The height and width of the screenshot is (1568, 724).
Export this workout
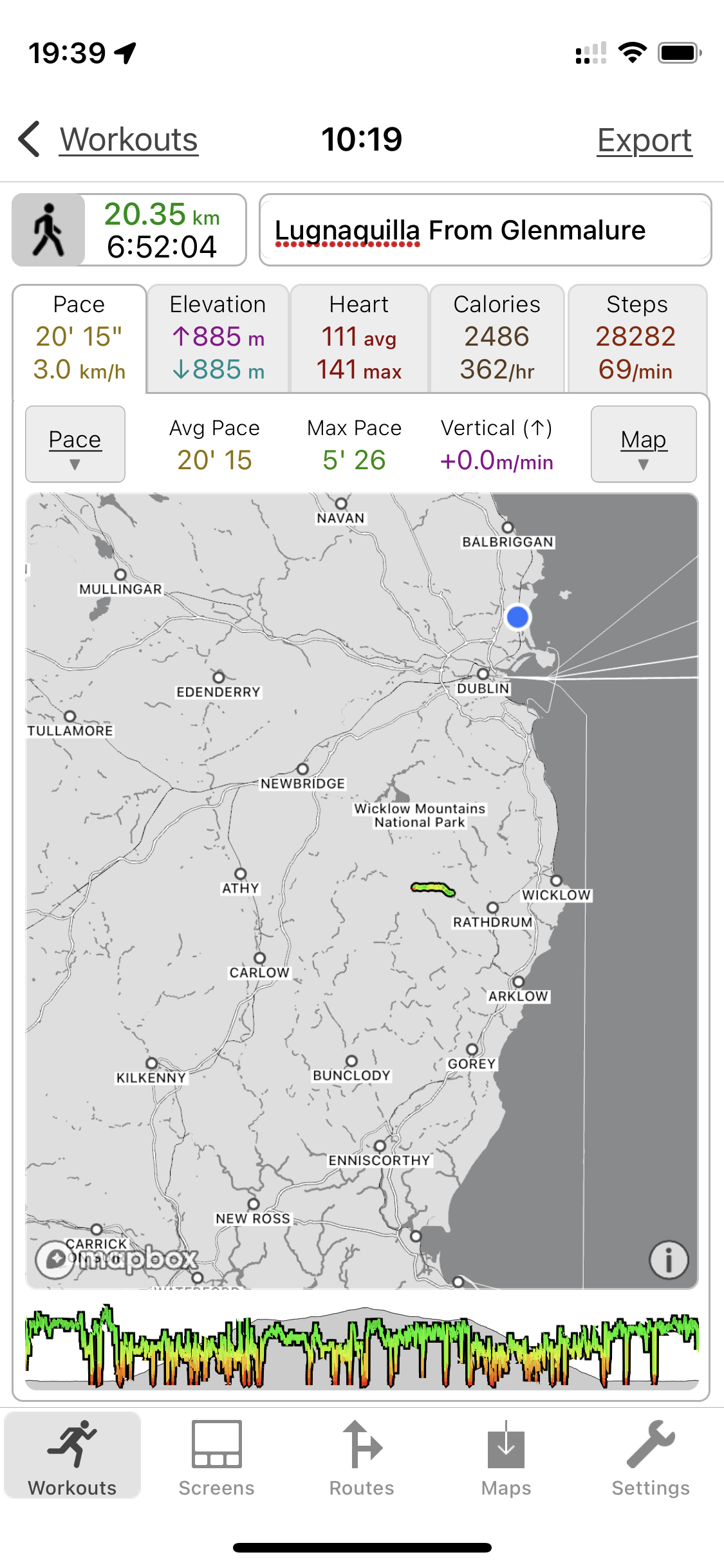pos(644,140)
